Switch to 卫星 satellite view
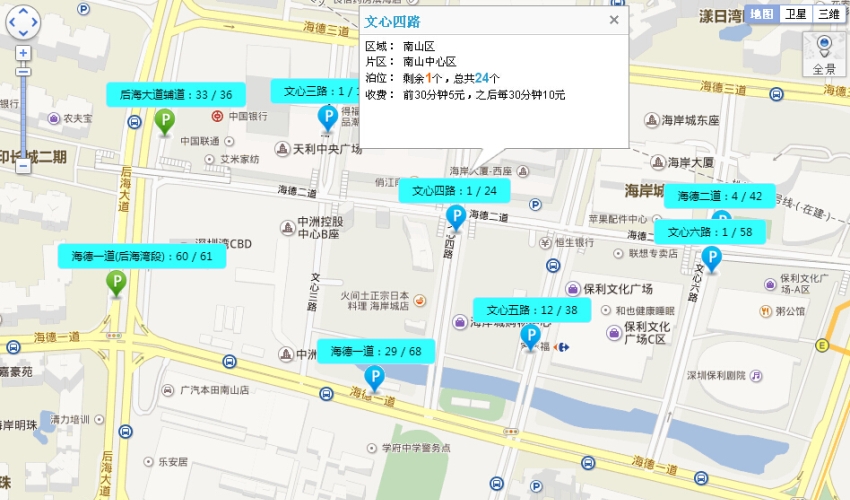 795,14
